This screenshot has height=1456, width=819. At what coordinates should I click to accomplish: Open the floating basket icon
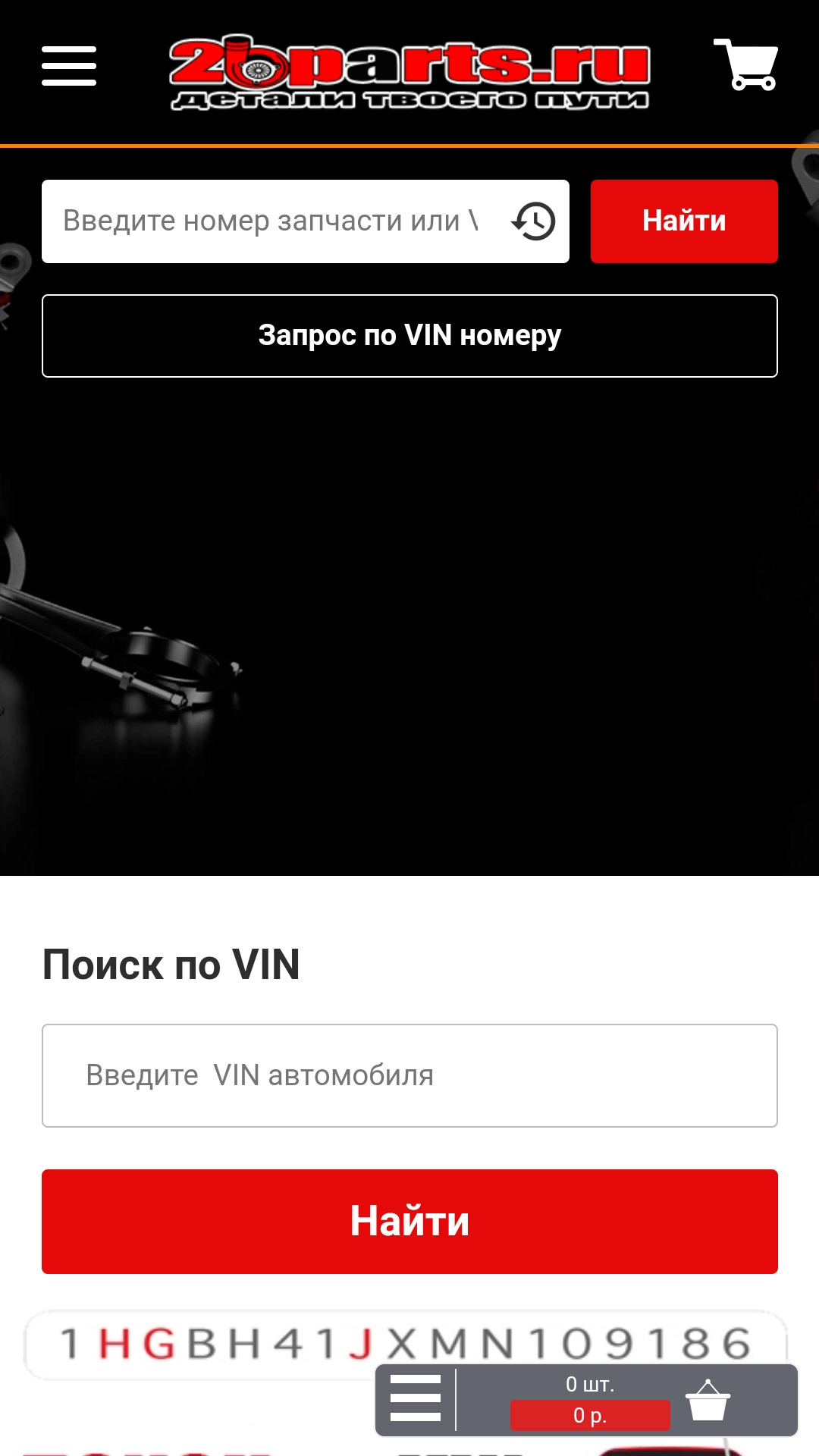click(x=708, y=1401)
